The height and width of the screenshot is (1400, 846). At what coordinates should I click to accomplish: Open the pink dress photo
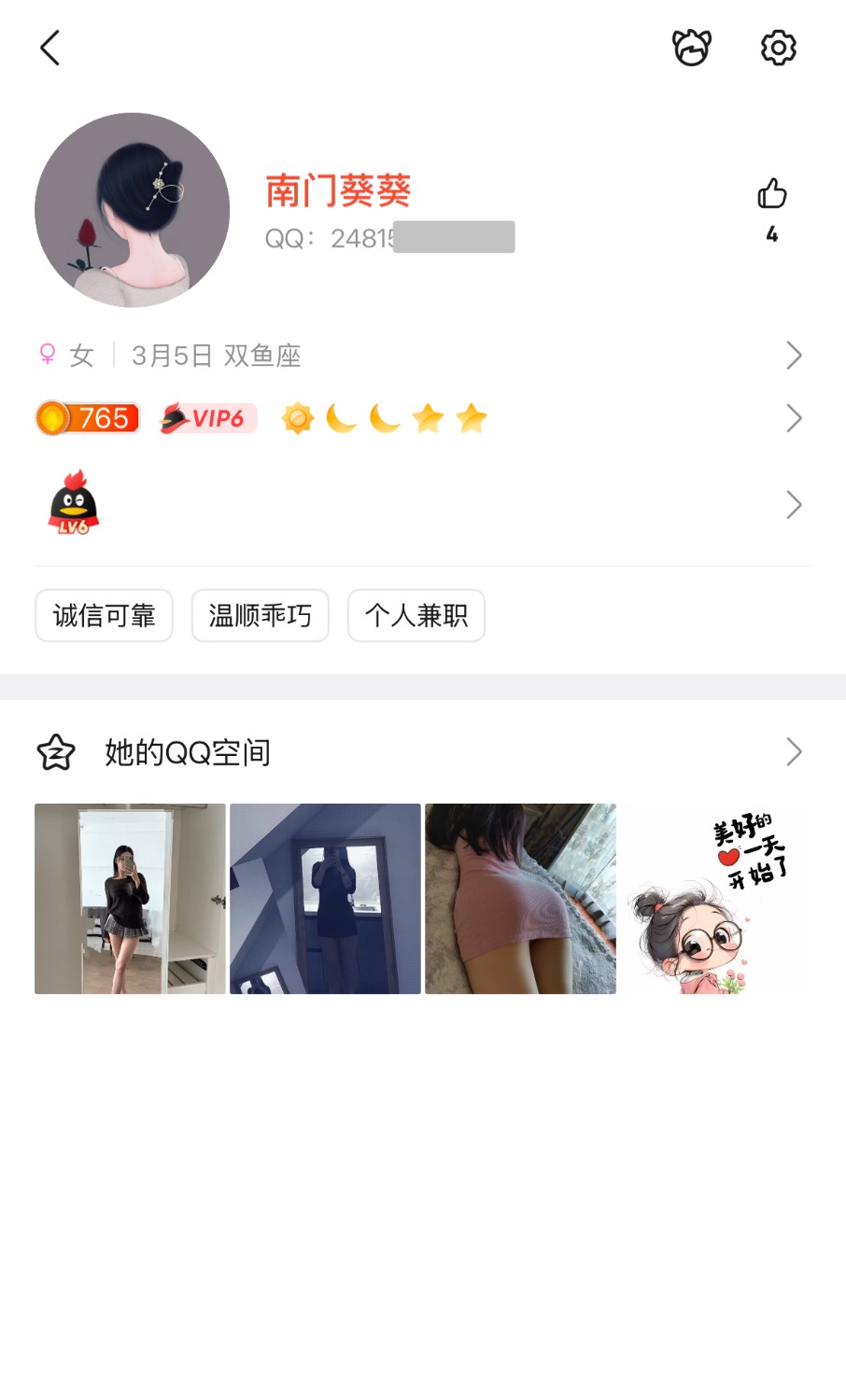point(520,899)
